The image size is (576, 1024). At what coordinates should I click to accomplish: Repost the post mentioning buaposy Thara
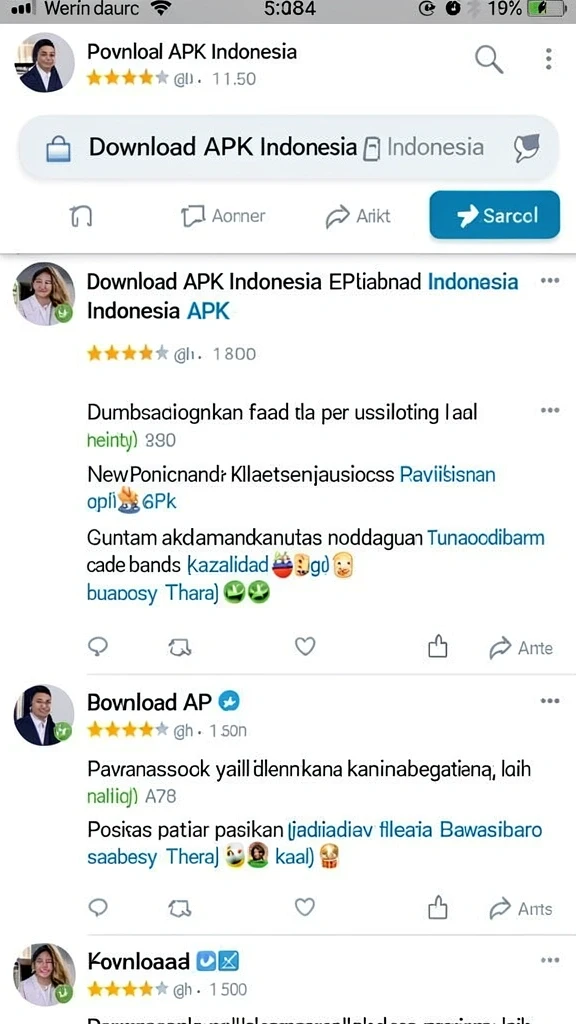pyautogui.click(x=180, y=647)
